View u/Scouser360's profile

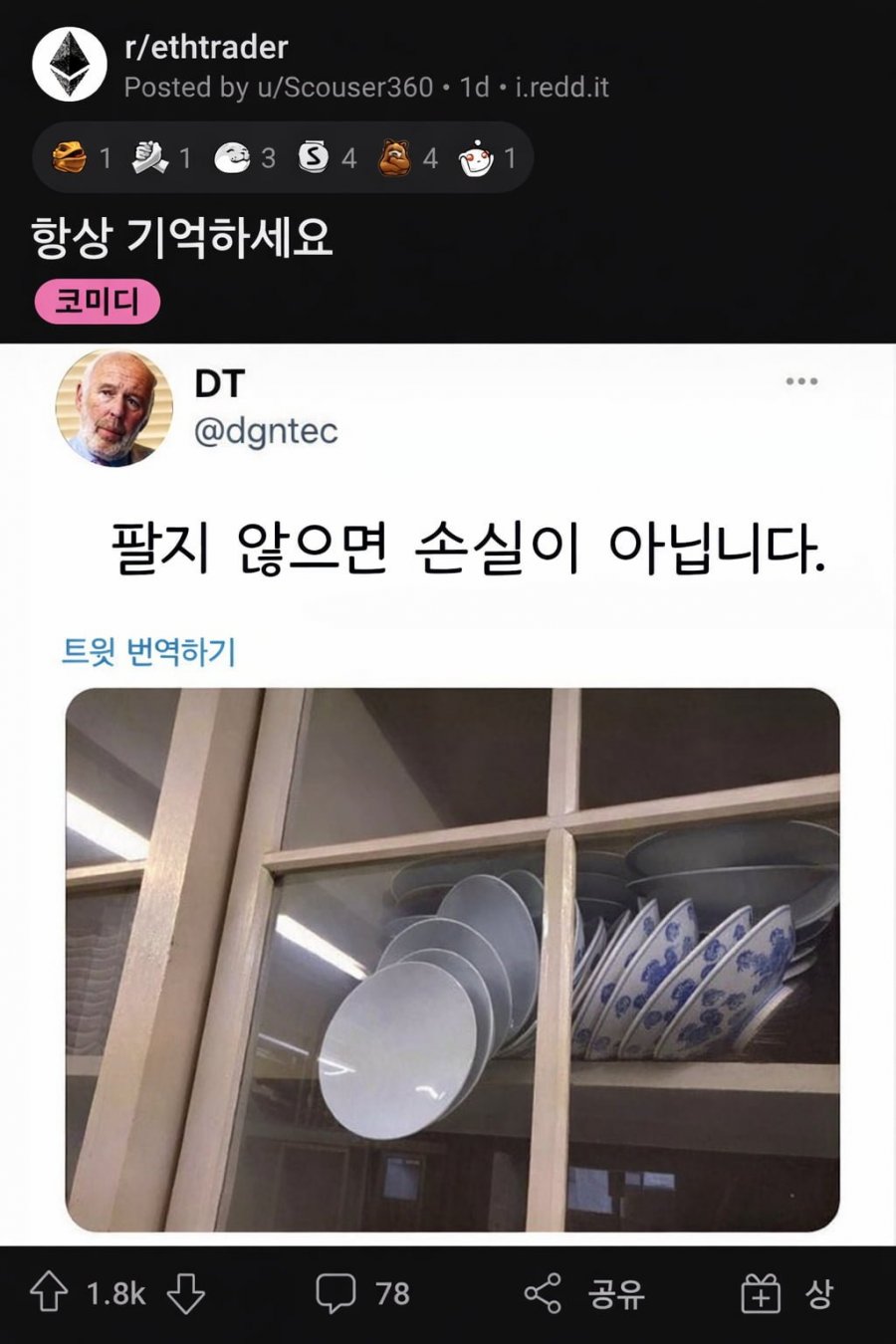(344, 88)
